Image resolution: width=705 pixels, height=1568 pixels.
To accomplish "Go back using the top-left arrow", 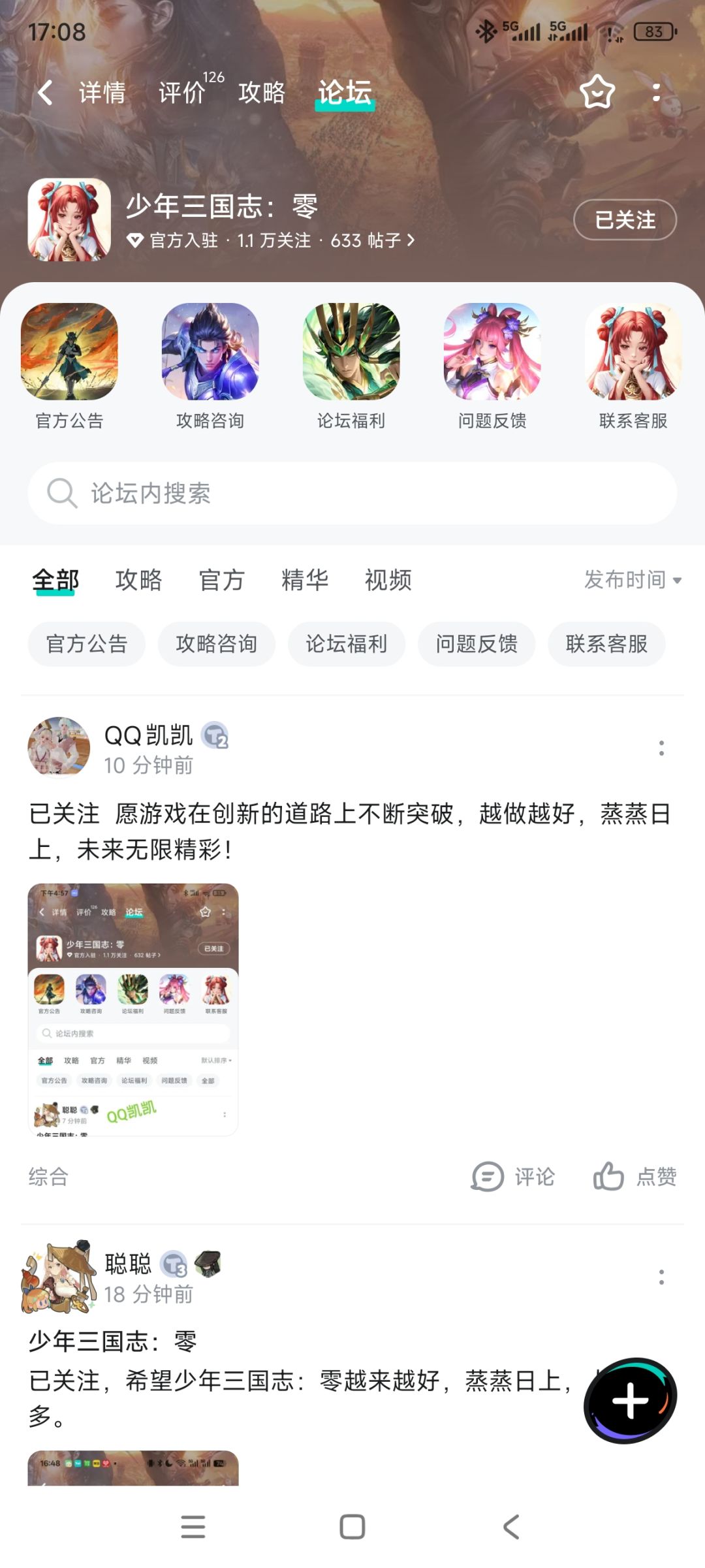I will click(45, 93).
